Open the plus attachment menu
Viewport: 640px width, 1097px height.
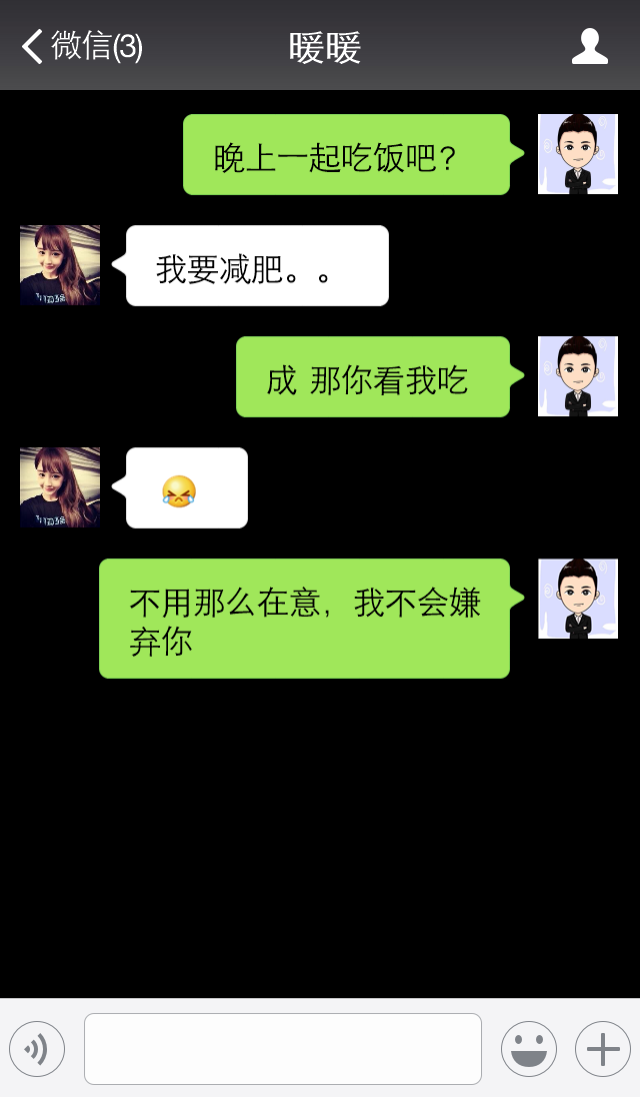point(602,1049)
